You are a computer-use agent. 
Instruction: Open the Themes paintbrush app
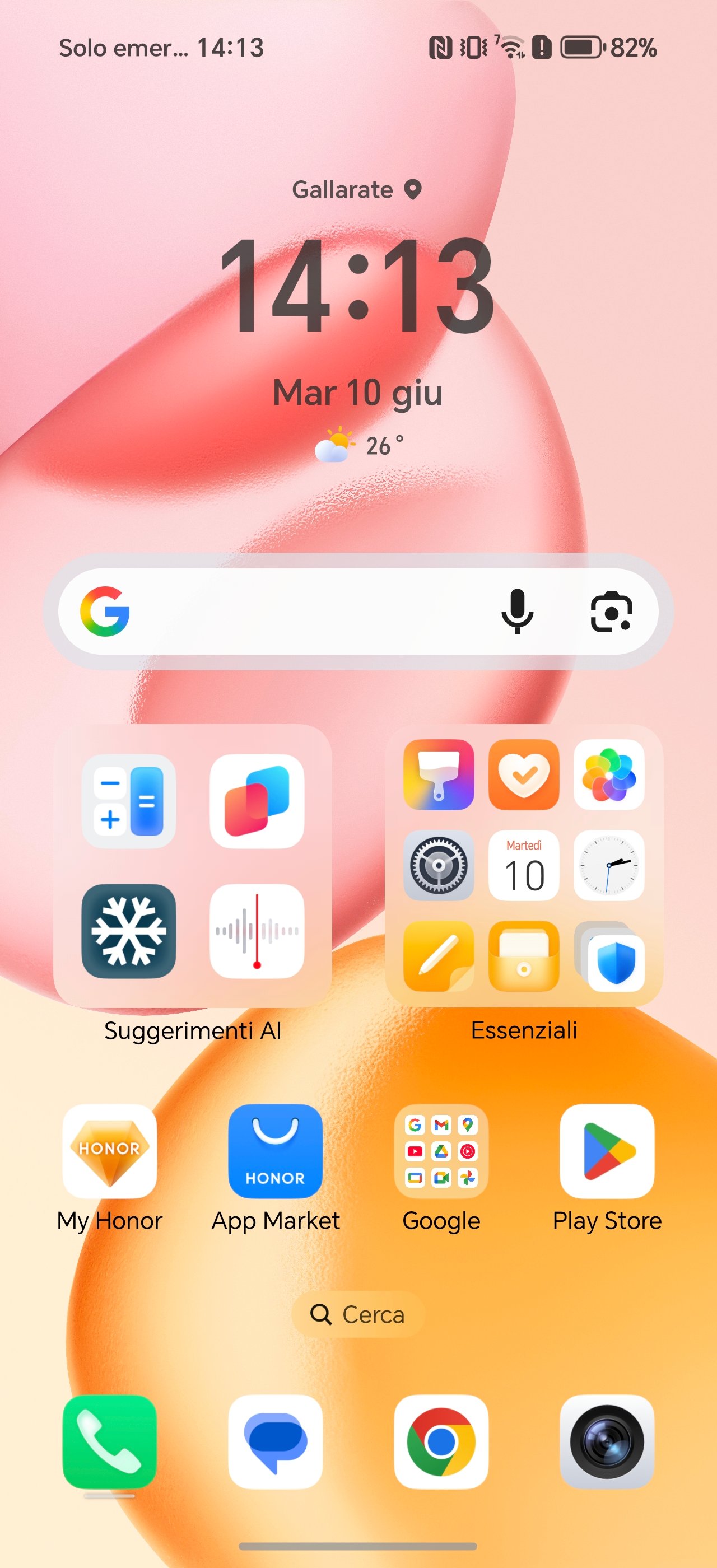pyautogui.click(x=438, y=774)
